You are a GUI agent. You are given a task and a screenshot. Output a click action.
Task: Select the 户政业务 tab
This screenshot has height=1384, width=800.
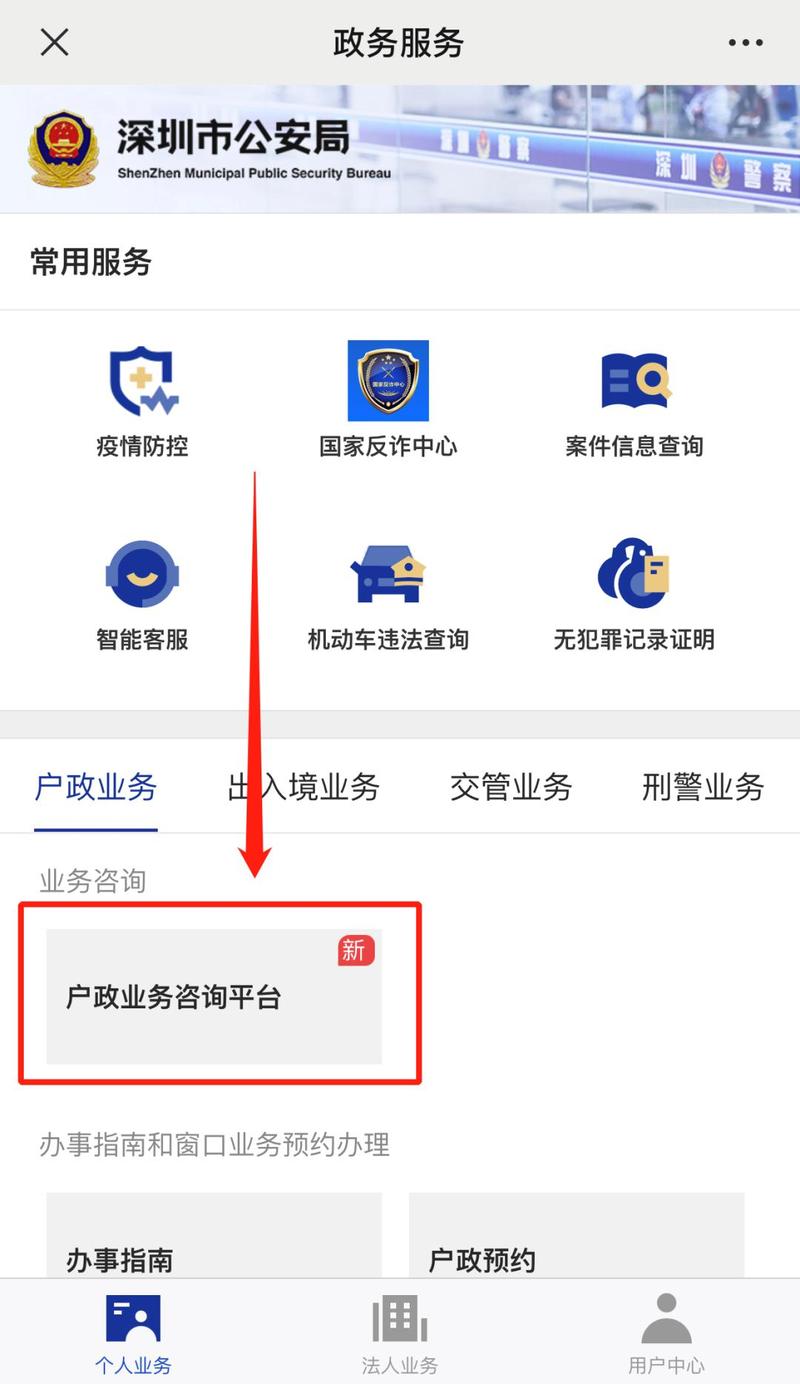[96, 788]
